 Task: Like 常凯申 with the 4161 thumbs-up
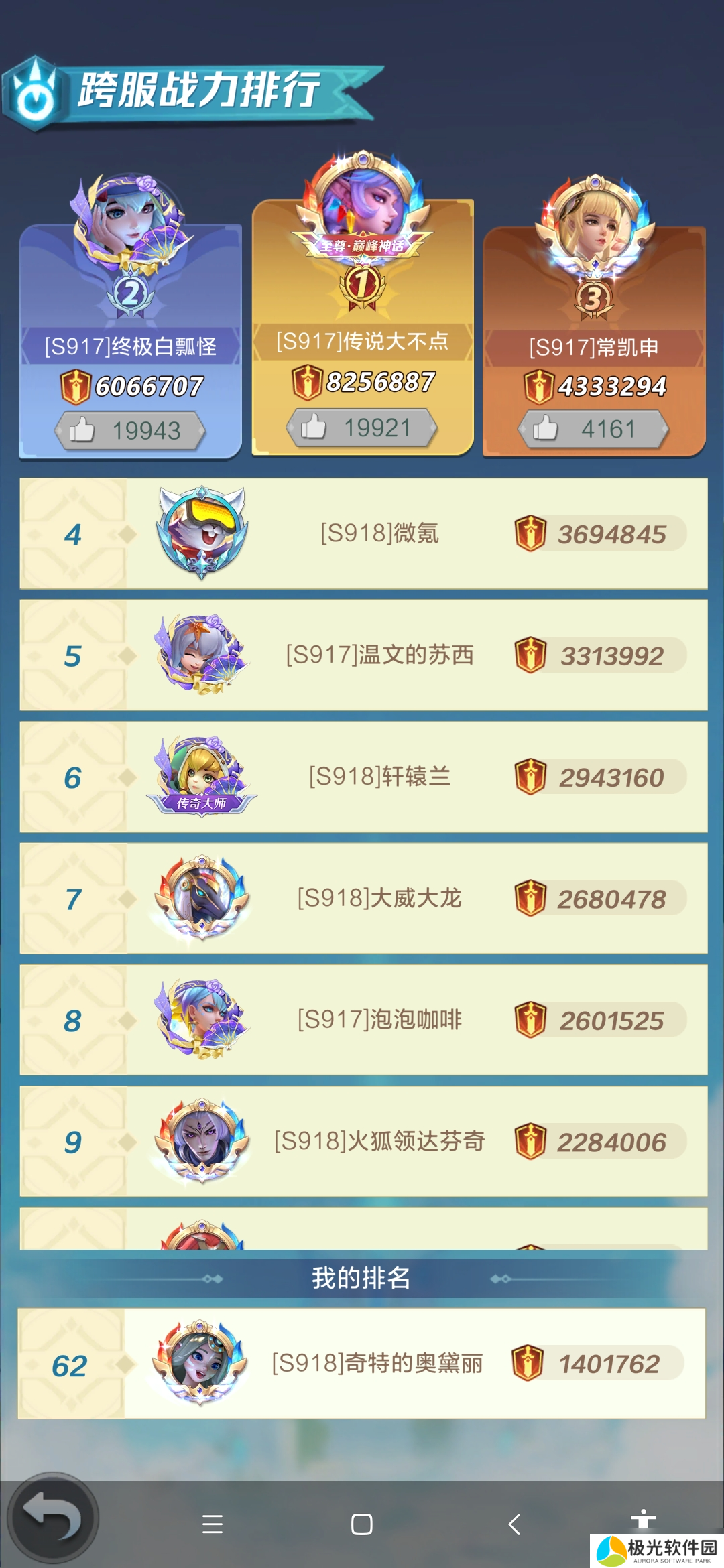594,429
